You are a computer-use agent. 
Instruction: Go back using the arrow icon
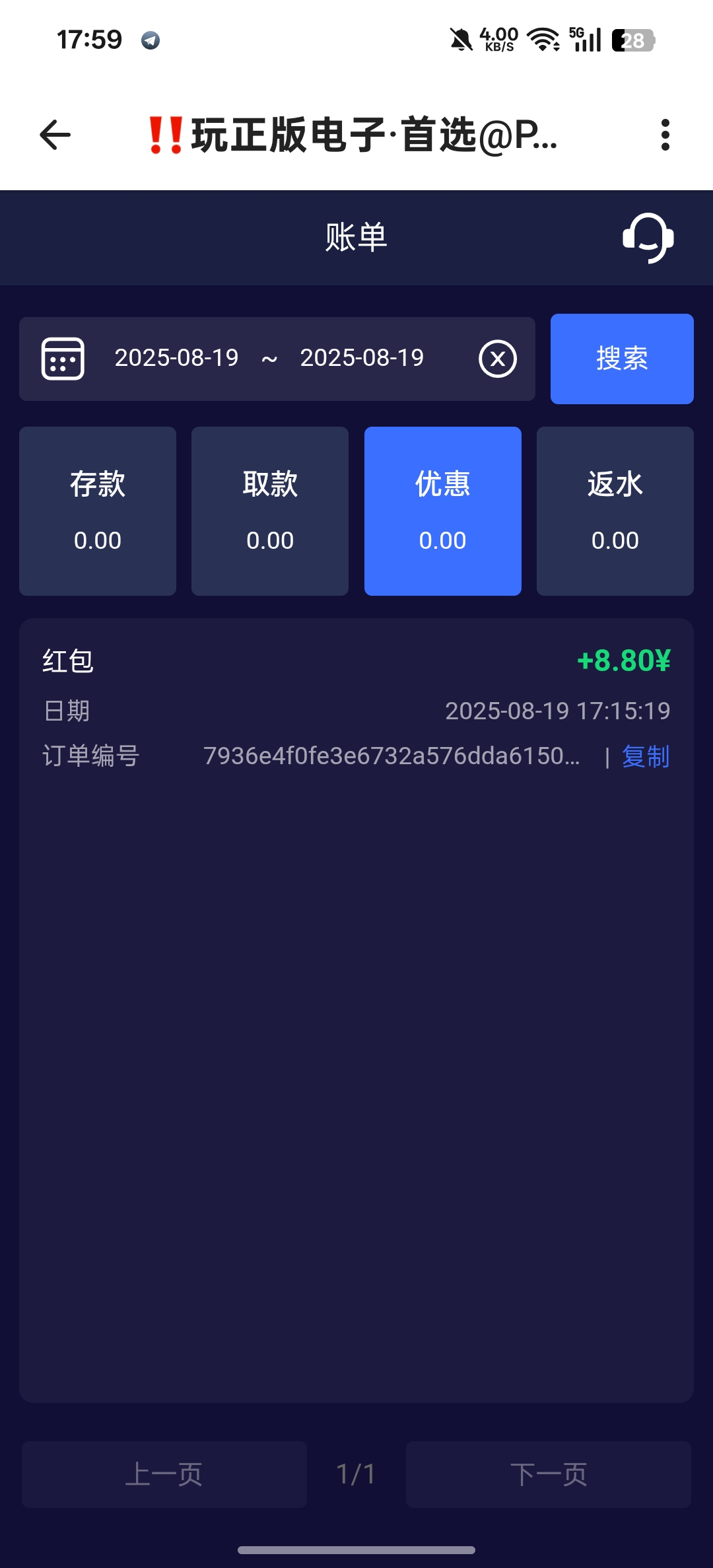tap(55, 135)
